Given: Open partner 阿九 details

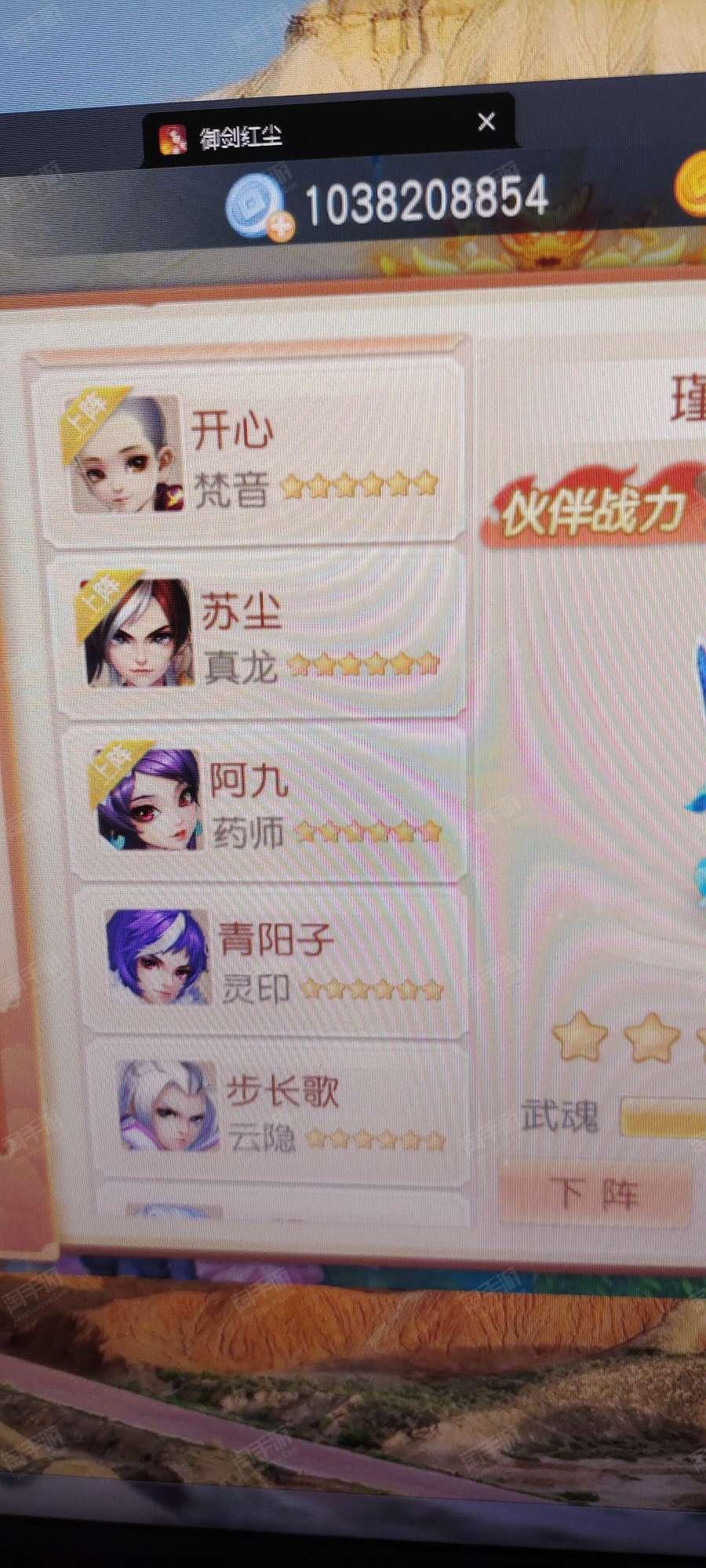Looking at the screenshot, I should [267, 802].
